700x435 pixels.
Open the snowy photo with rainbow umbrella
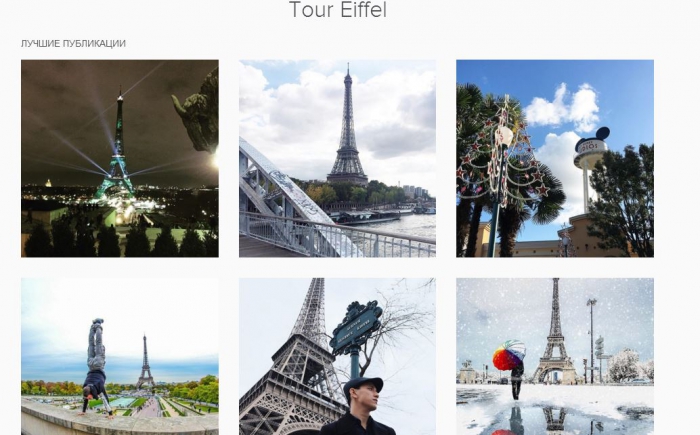point(555,356)
